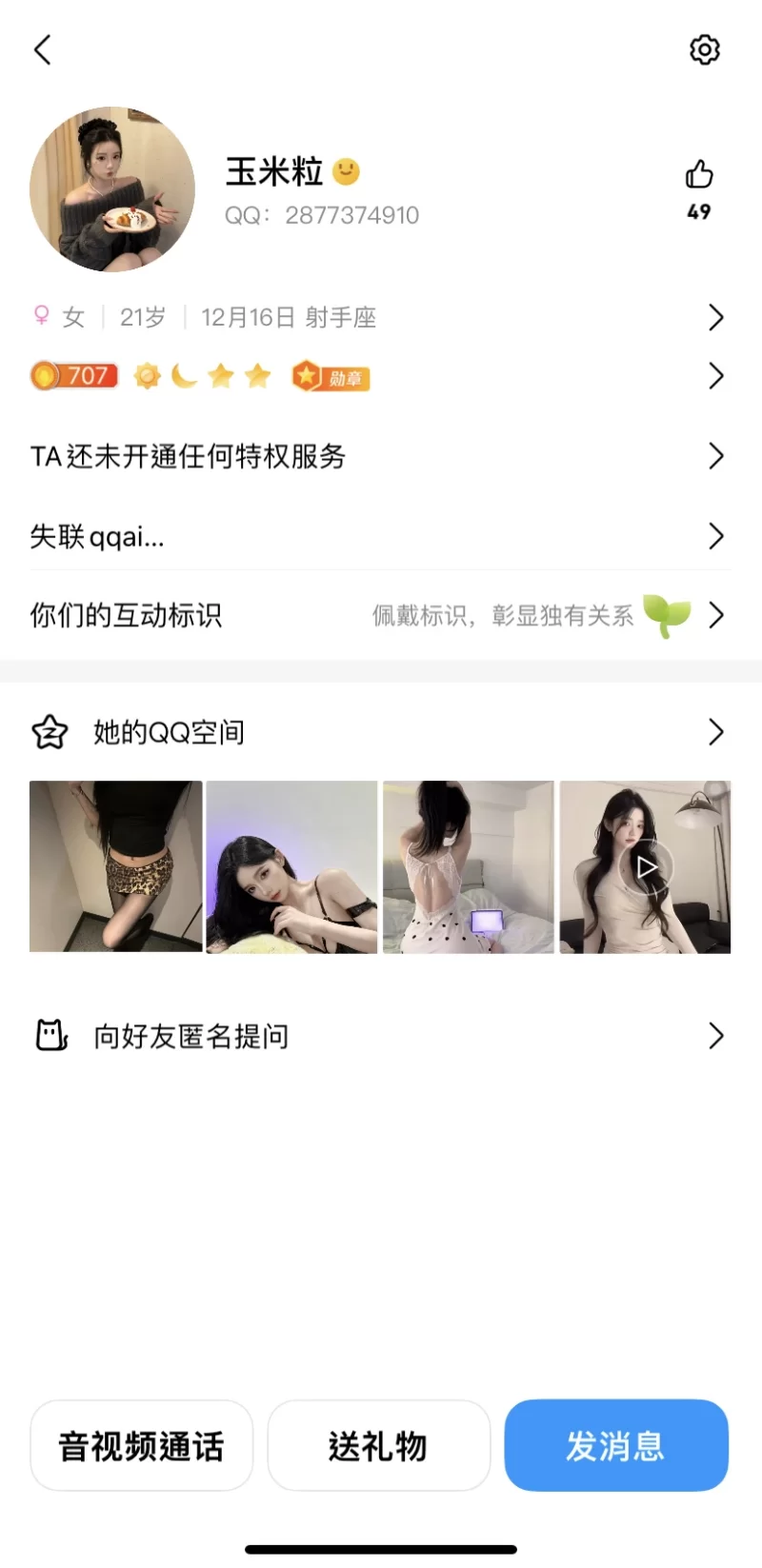Tap the 送礼物 button
The image size is (762, 1568).
pos(378,1445)
